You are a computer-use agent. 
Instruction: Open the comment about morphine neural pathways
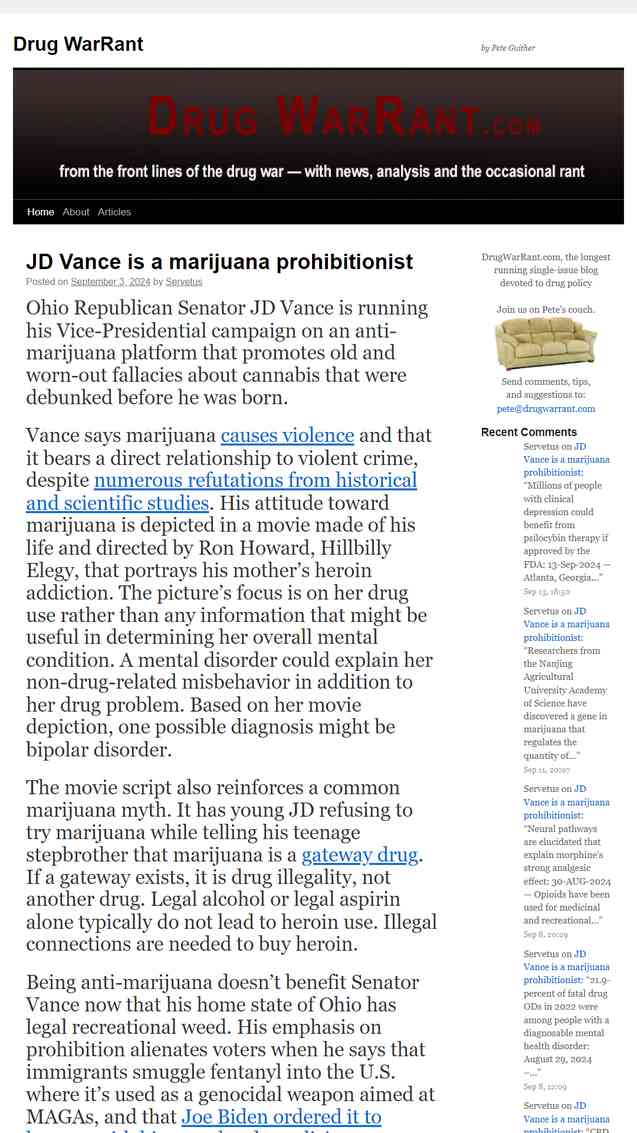pos(566,802)
